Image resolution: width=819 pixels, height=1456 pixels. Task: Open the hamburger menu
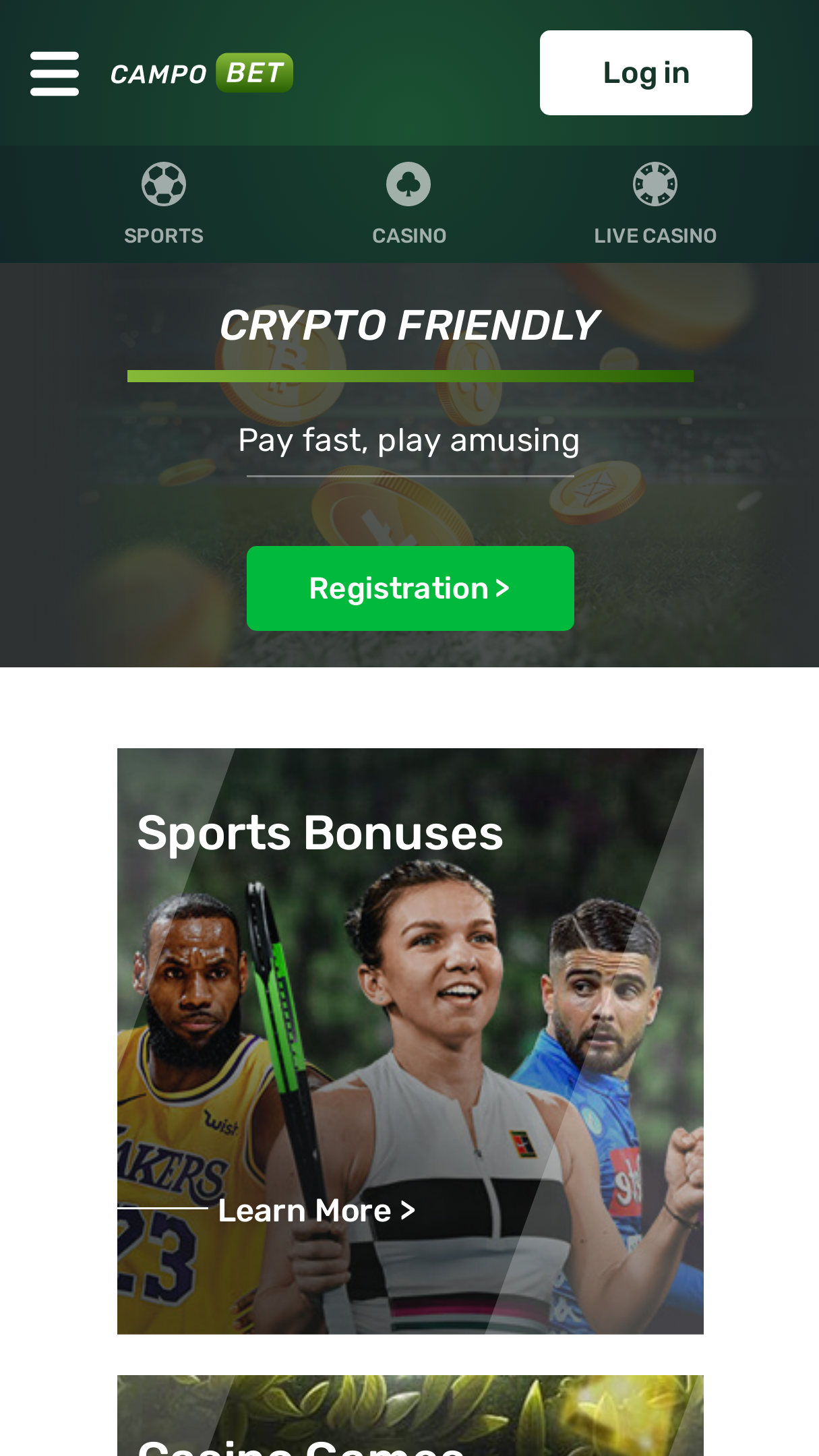click(x=55, y=73)
